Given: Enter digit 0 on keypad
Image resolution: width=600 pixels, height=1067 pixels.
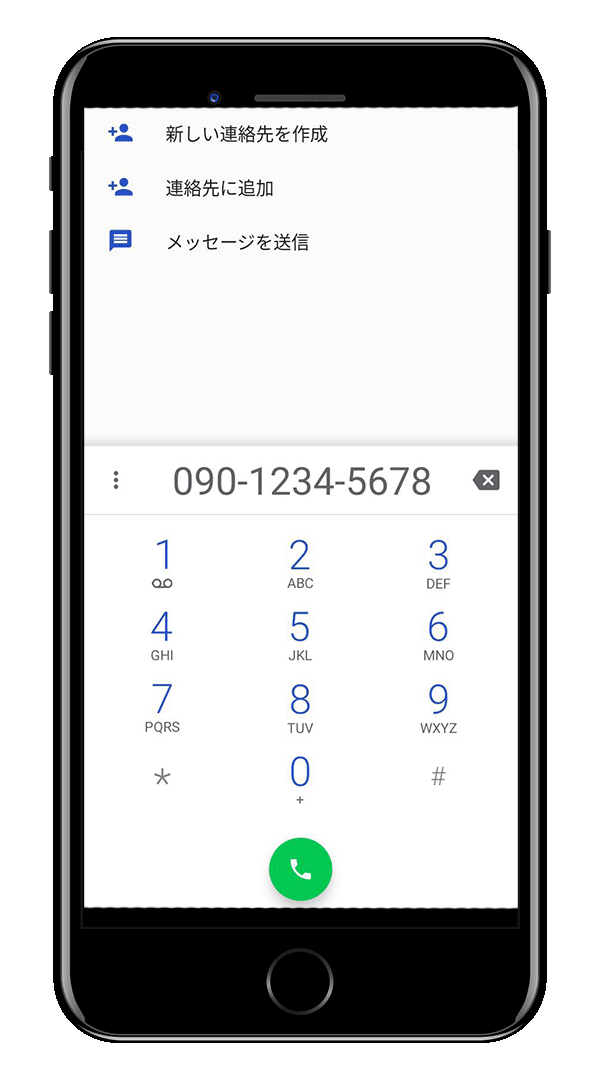Looking at the screenshot, I should pyautogui.click(x=300, y=779).
